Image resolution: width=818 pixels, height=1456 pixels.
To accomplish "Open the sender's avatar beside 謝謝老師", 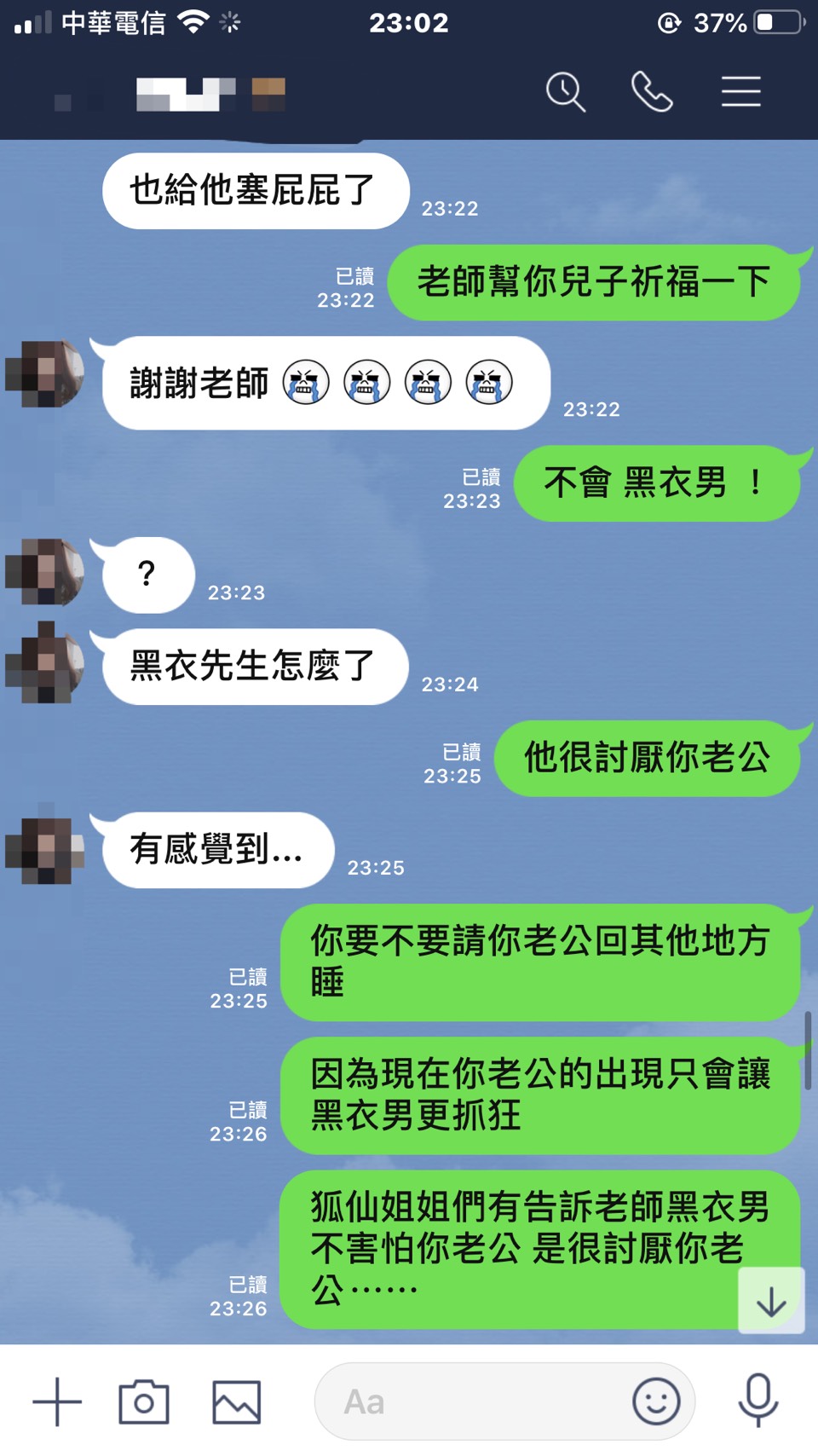I will (46, 375).
